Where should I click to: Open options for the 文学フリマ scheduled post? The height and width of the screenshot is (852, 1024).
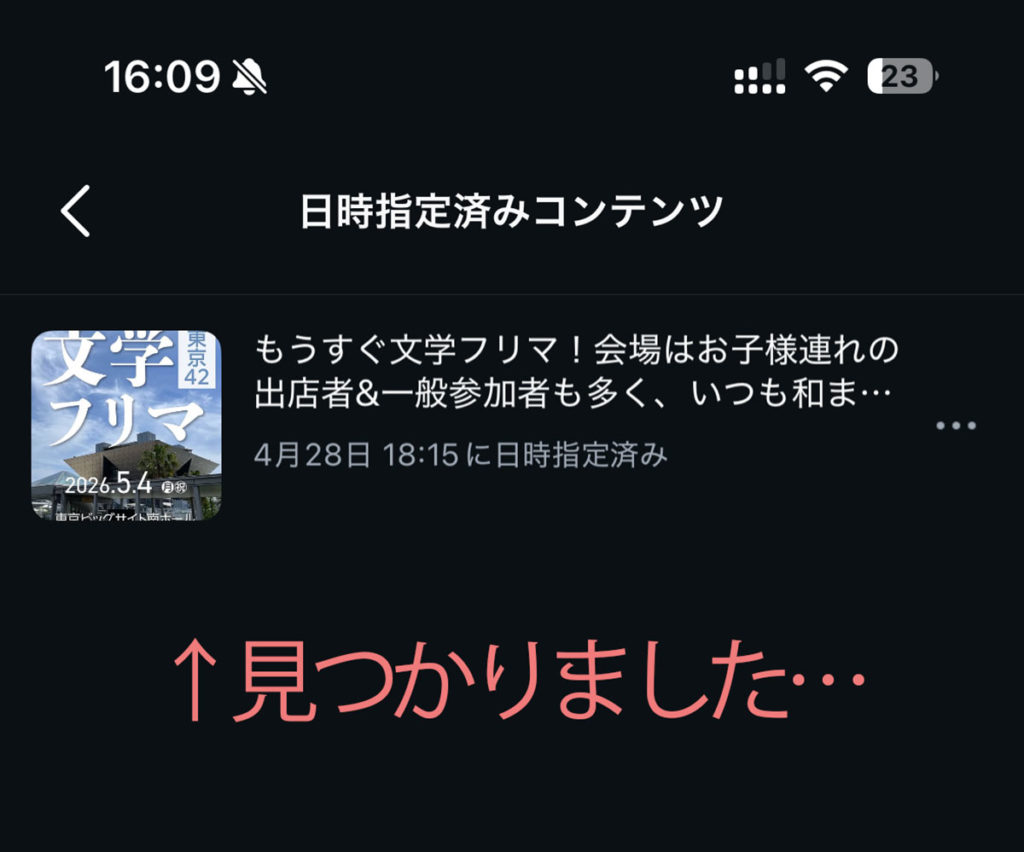click(955, 426)
